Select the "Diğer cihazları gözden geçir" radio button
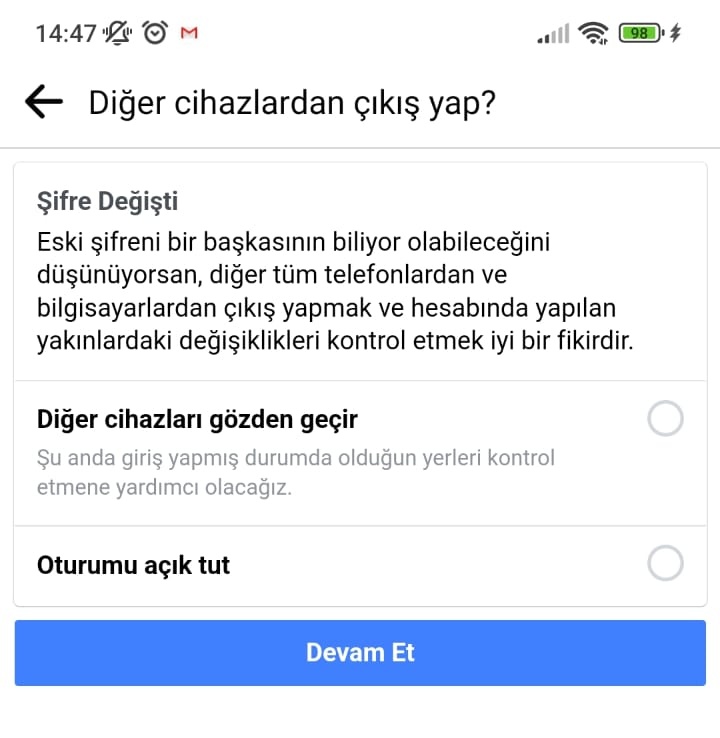The height and width of the screenshot is (738, 720). click(x=665, y=419)
